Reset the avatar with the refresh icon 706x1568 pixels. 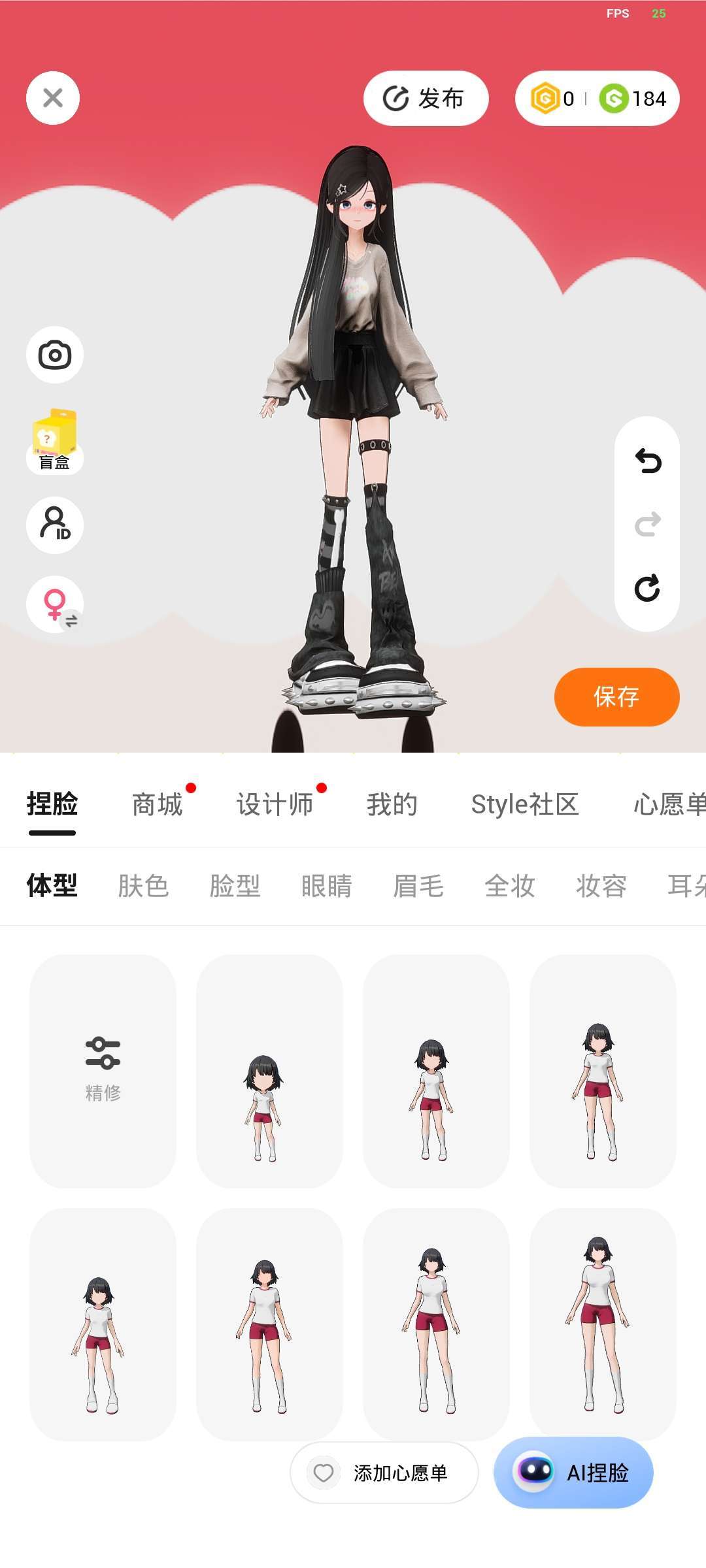coord(647,588)
